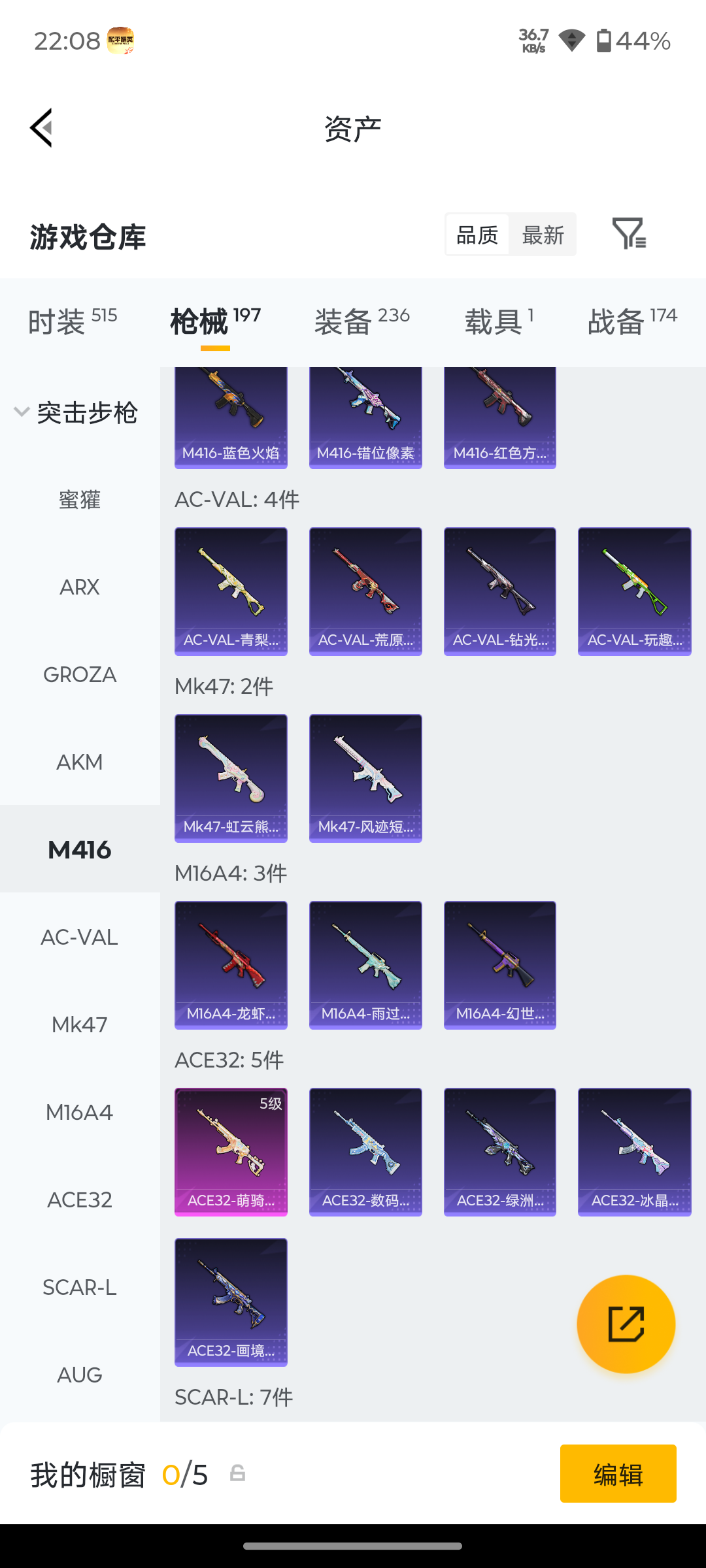This screenshot has height=1568, width=706.
Task: Select 蜜獾 in the sidebar
Action: [x=80, y=500]
